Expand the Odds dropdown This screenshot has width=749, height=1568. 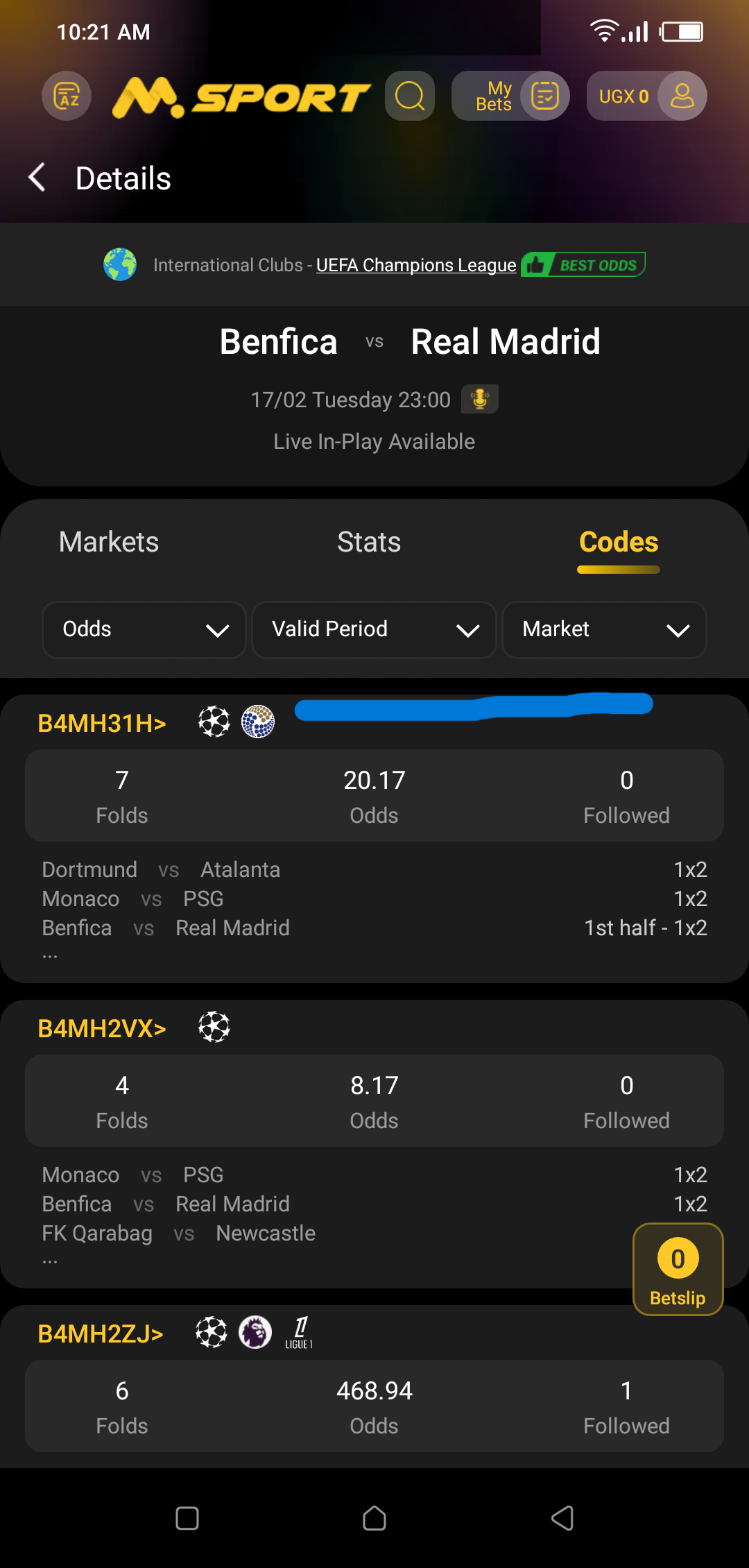pyautogui.click(x=144, y=629)
